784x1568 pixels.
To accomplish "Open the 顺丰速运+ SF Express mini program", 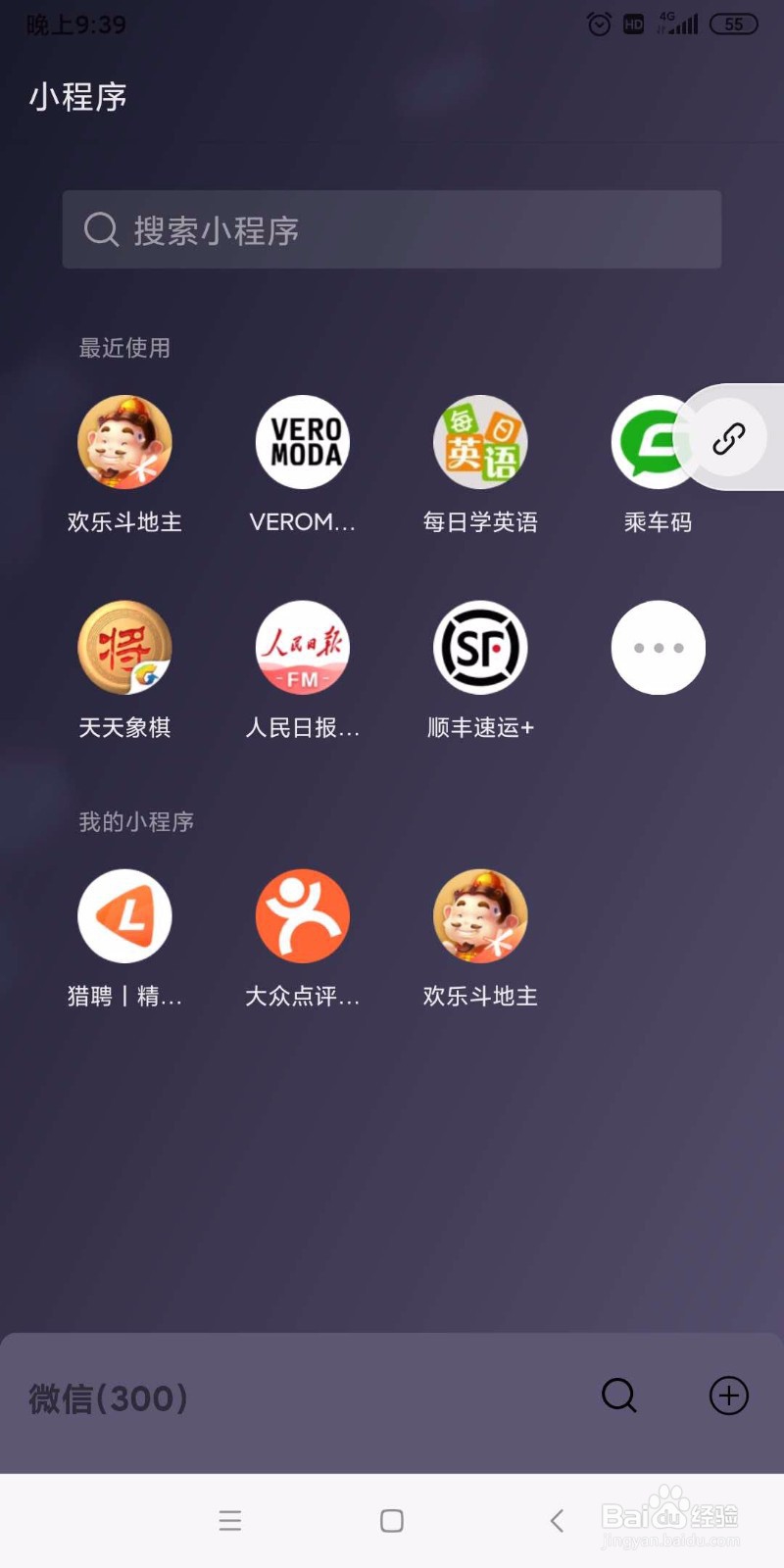I will pos(479,648).
